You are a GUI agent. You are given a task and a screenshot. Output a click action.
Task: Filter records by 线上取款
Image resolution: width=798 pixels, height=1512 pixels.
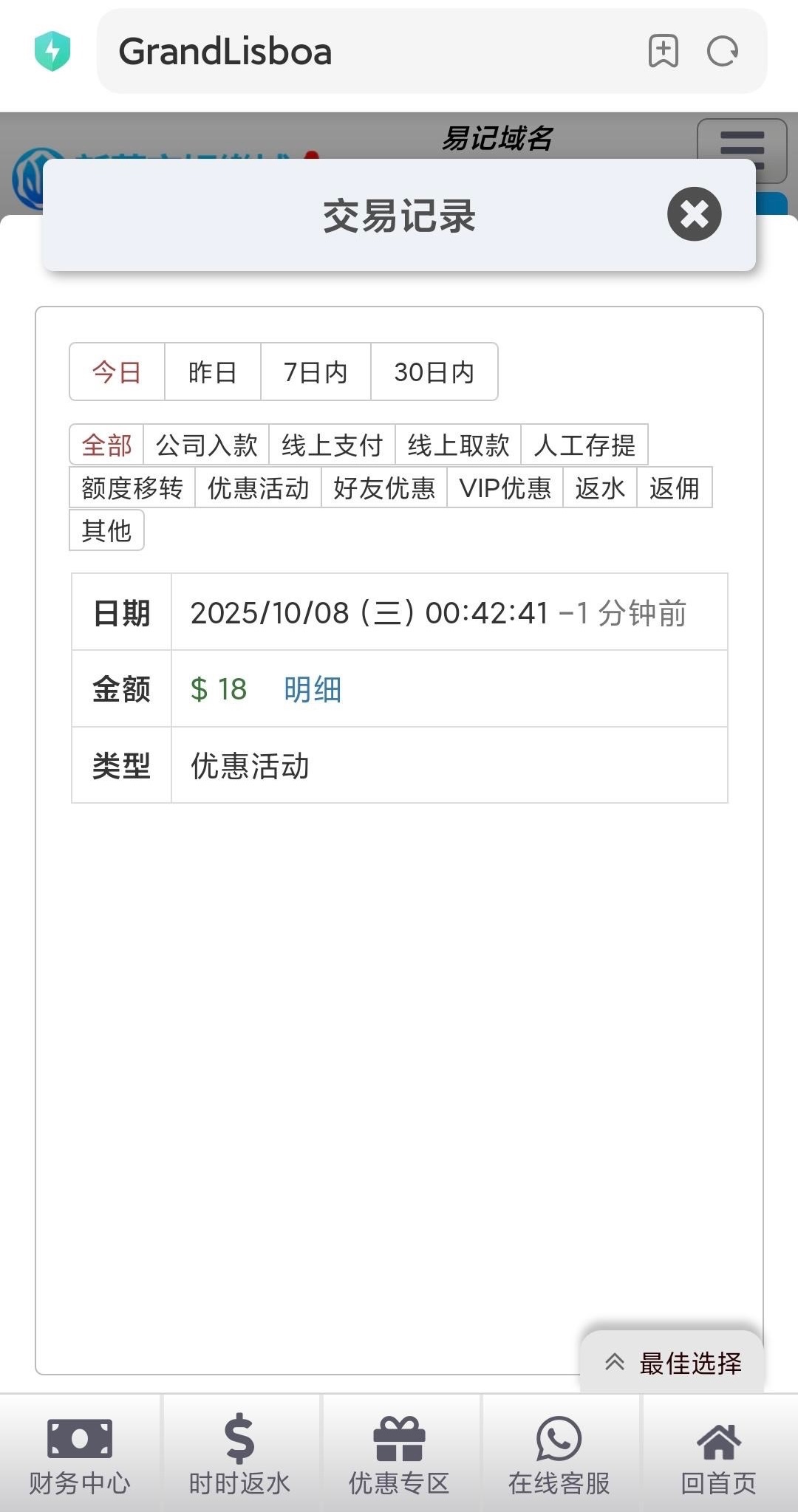[458, 445]
